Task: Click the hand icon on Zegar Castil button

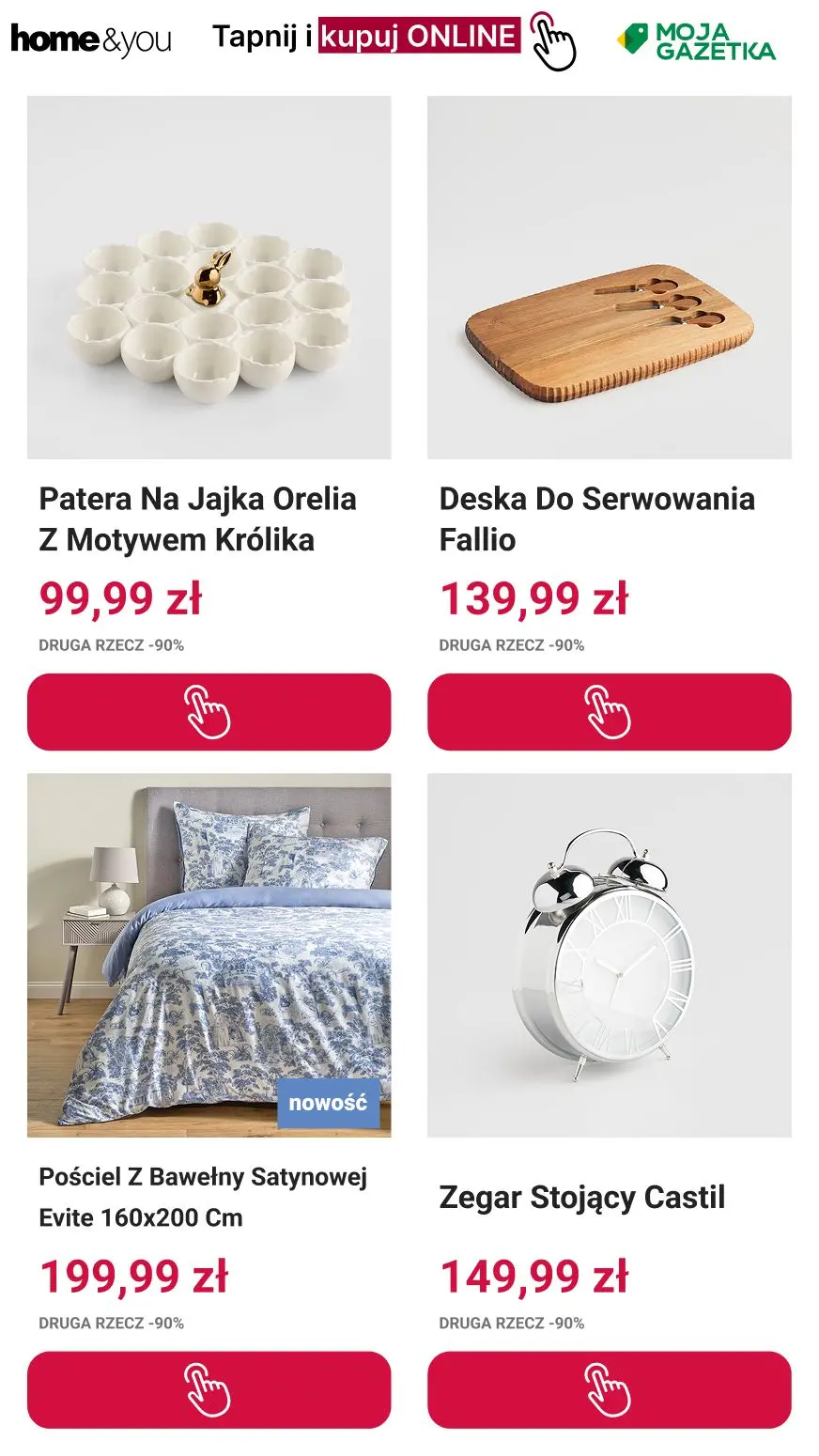Action: pos(608,1388)
